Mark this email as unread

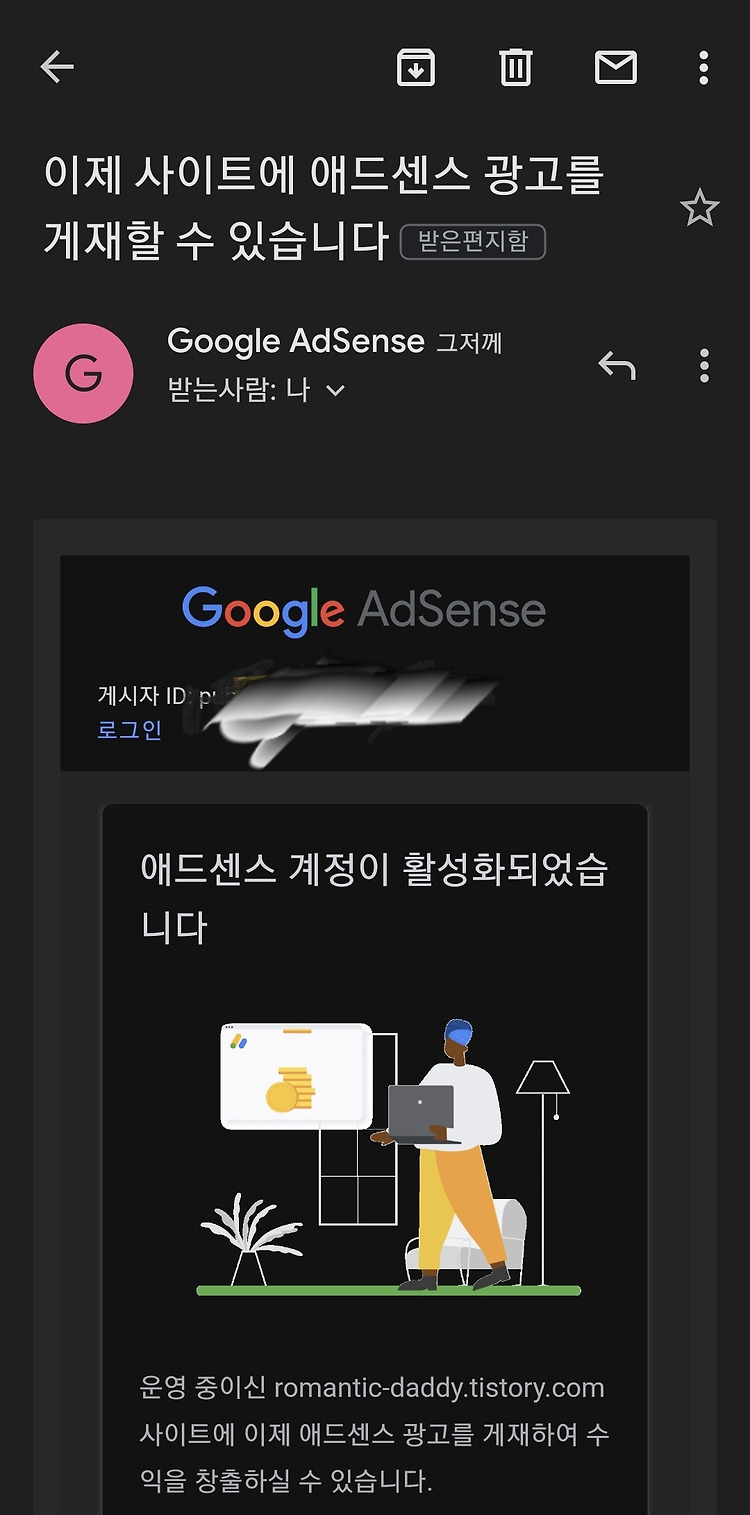click(616, 67)
